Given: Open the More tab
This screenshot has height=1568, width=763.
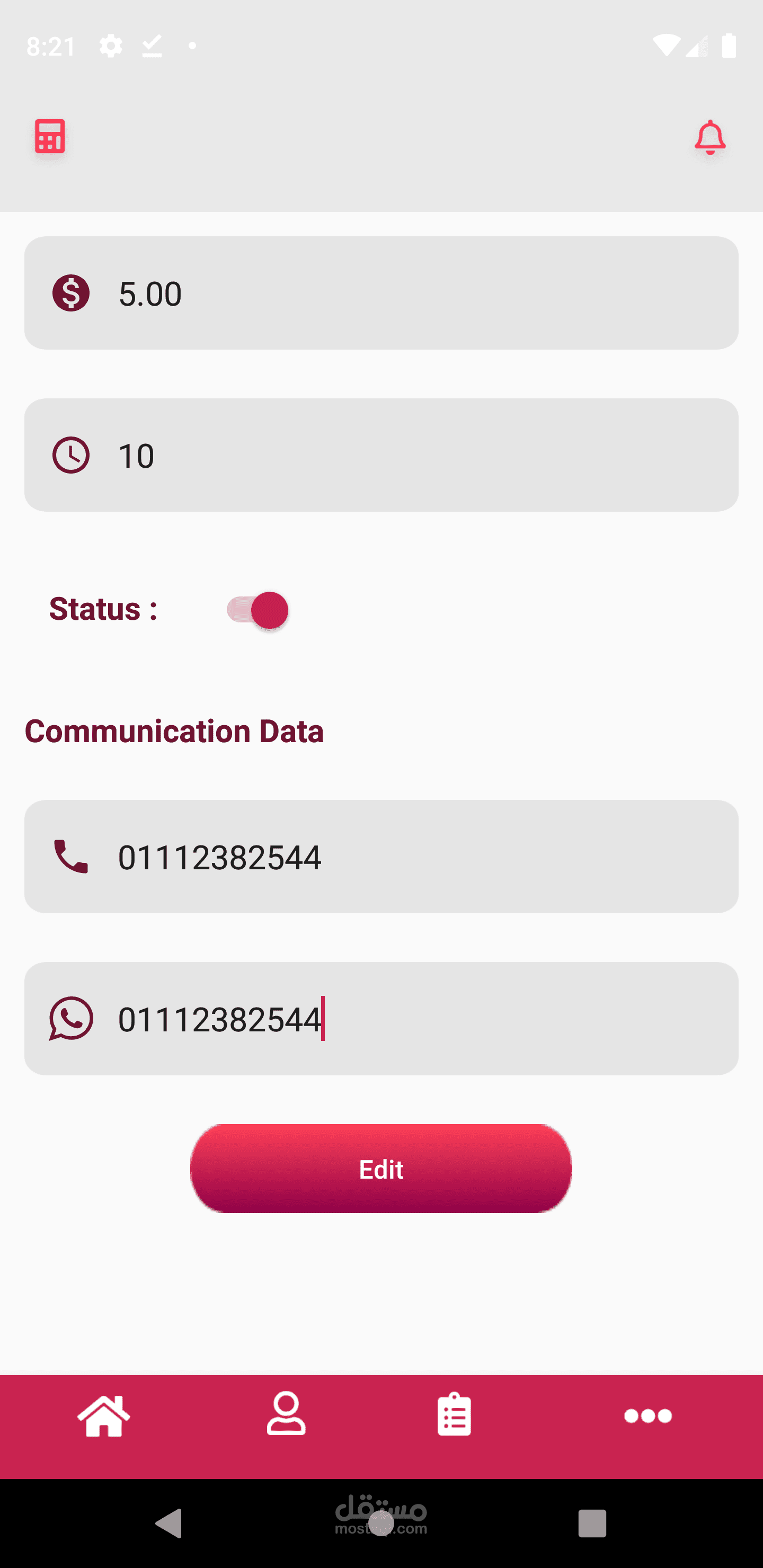Looking at the screenshot, I should click(x=647, y=1416).
